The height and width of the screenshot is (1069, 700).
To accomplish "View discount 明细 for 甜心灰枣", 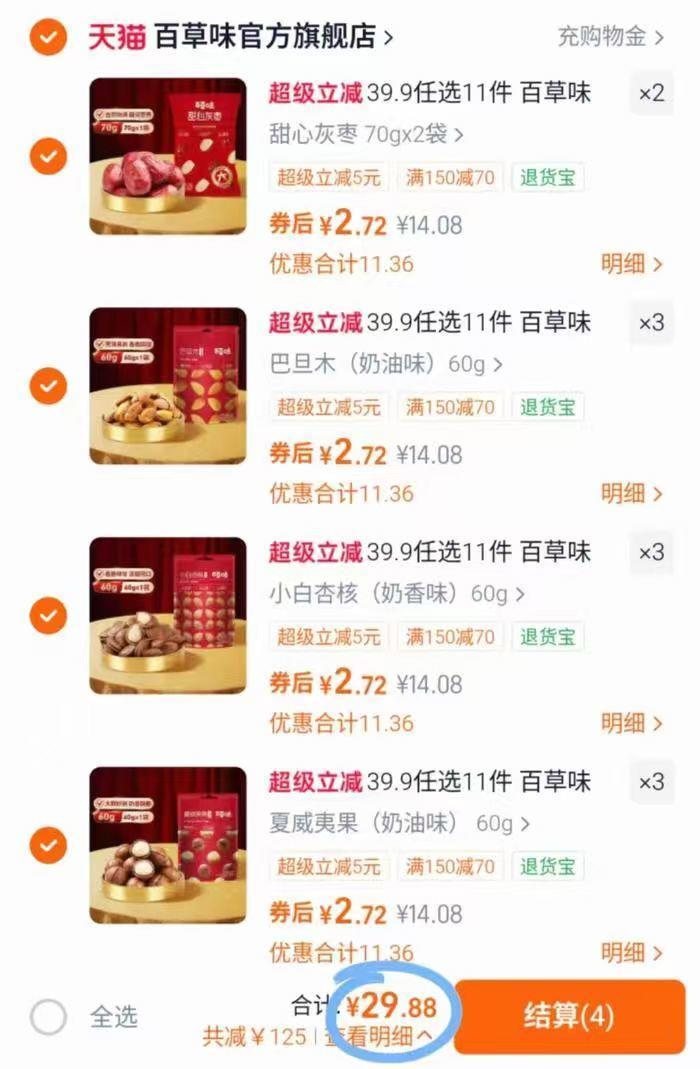I will click(x=632, y=264).
